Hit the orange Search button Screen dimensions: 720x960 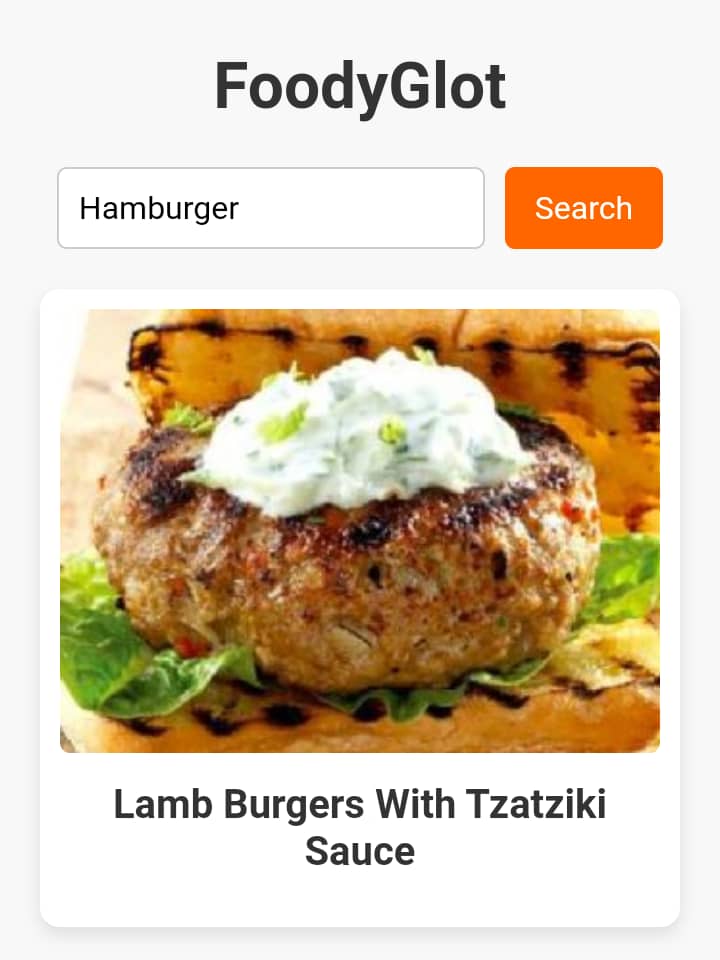coord(583,208)
